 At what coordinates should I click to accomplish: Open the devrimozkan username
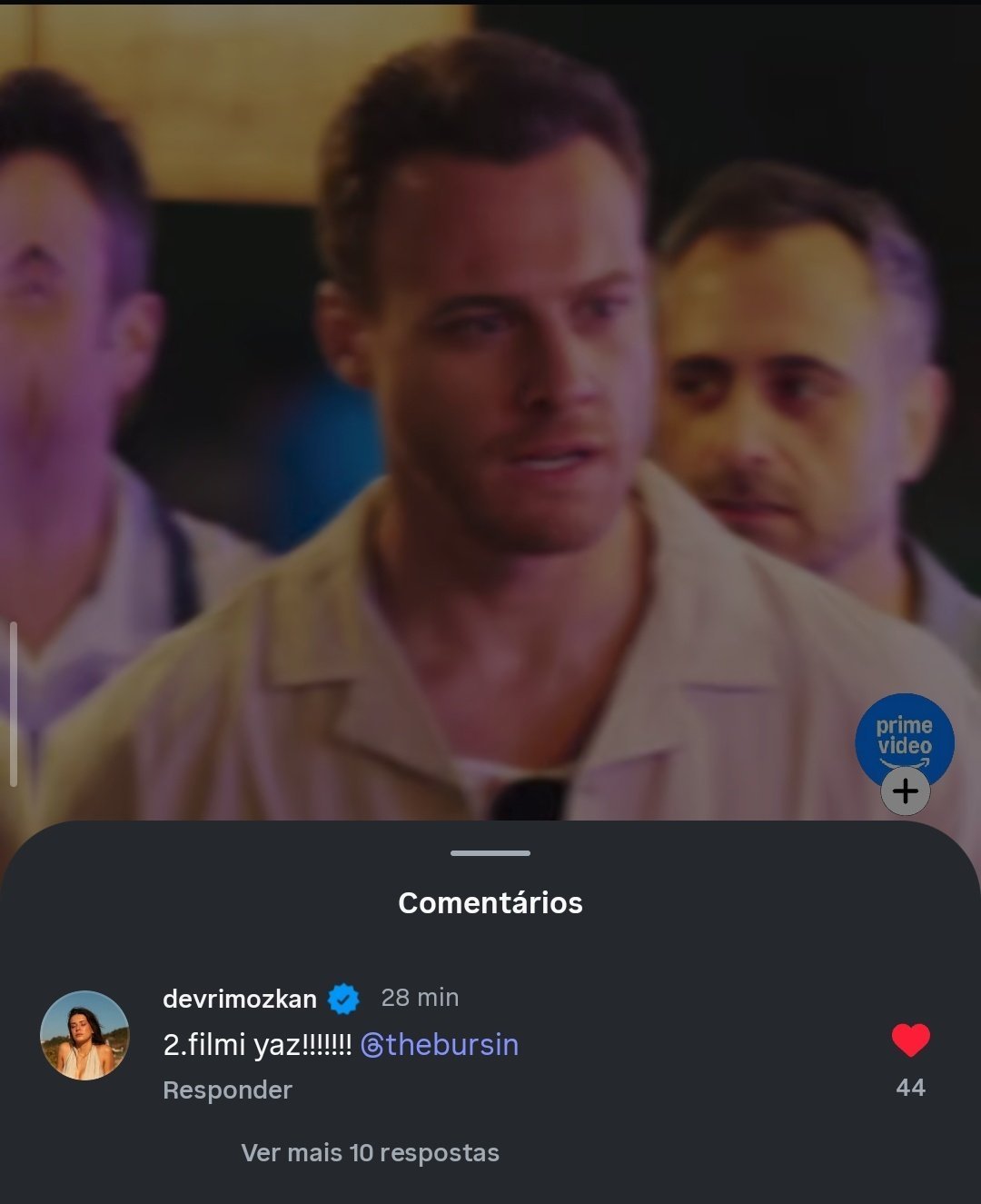click(x=240, y=999)
